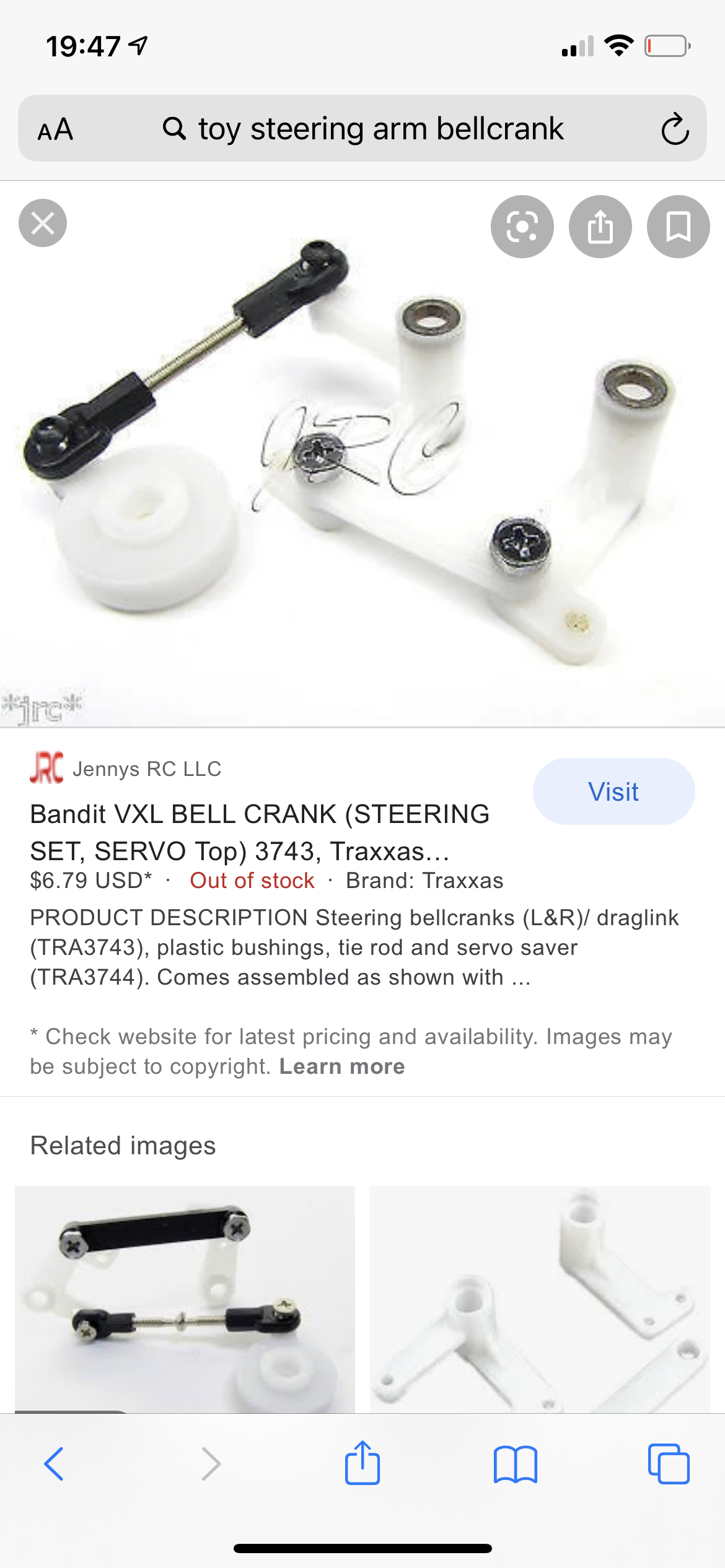Open Safari share sheet in toolbar
This screenshot has height=1568, width=725.
click(362, 1464)
